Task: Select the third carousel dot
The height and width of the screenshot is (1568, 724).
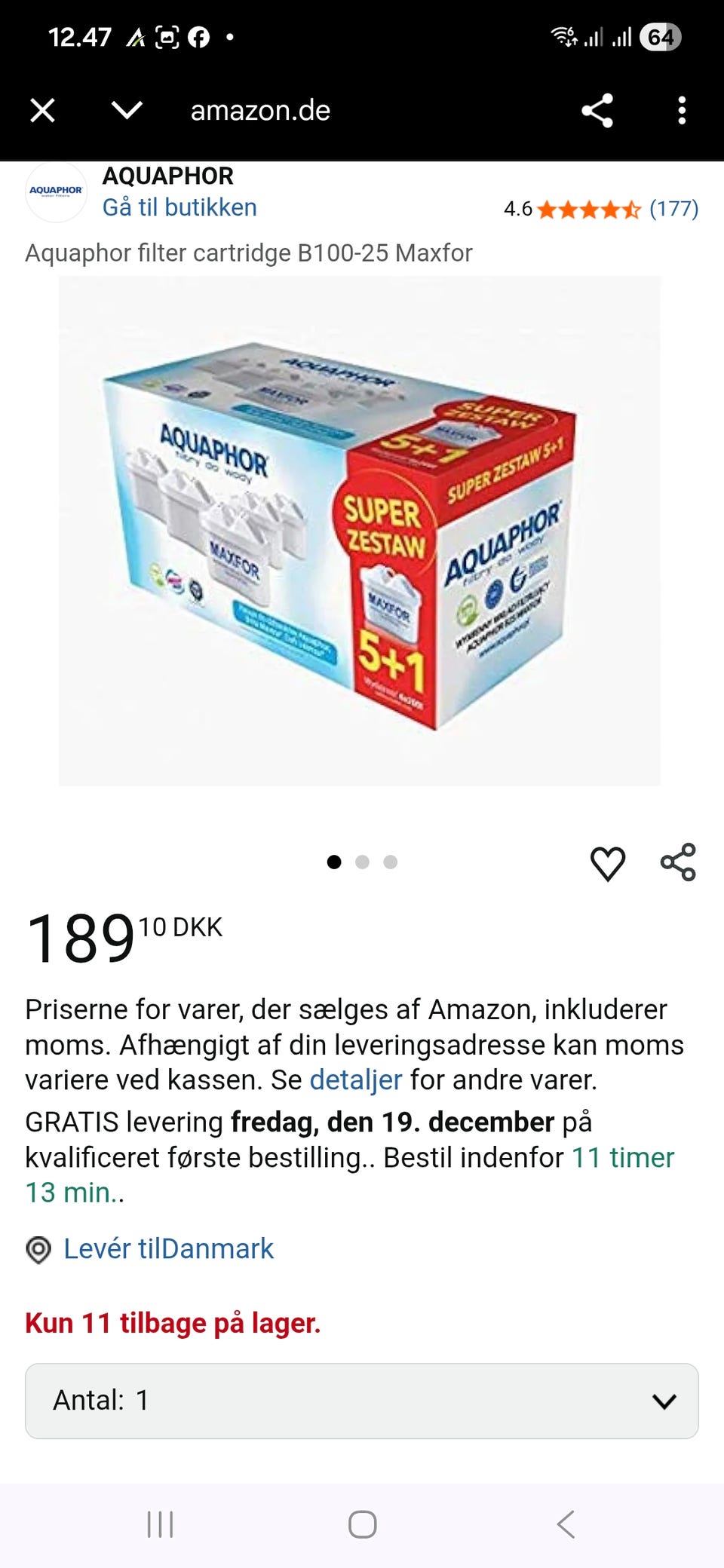Action: tap(390, 861)
